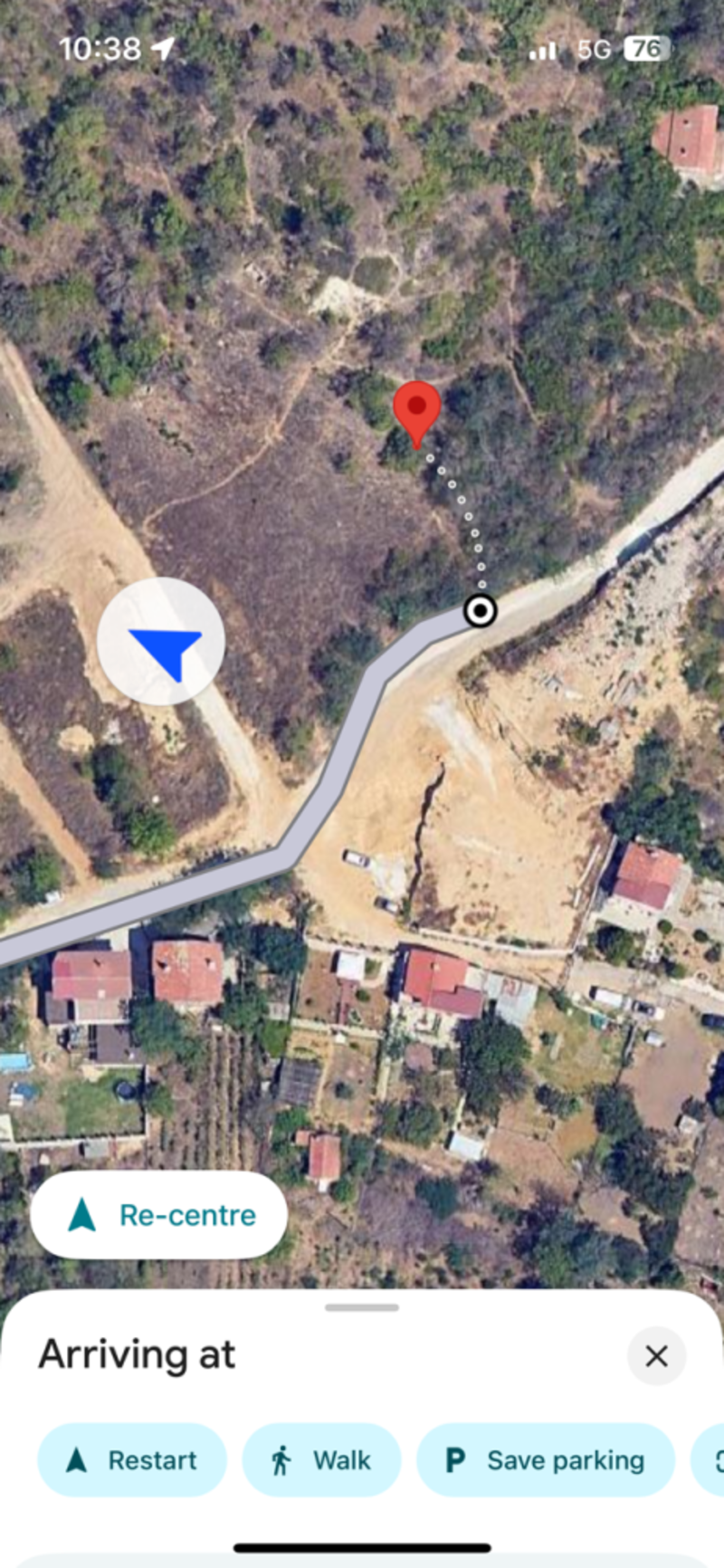Tap the Re-centre button
Viewport: 724px width, 1568px height.
(159, 1214)
